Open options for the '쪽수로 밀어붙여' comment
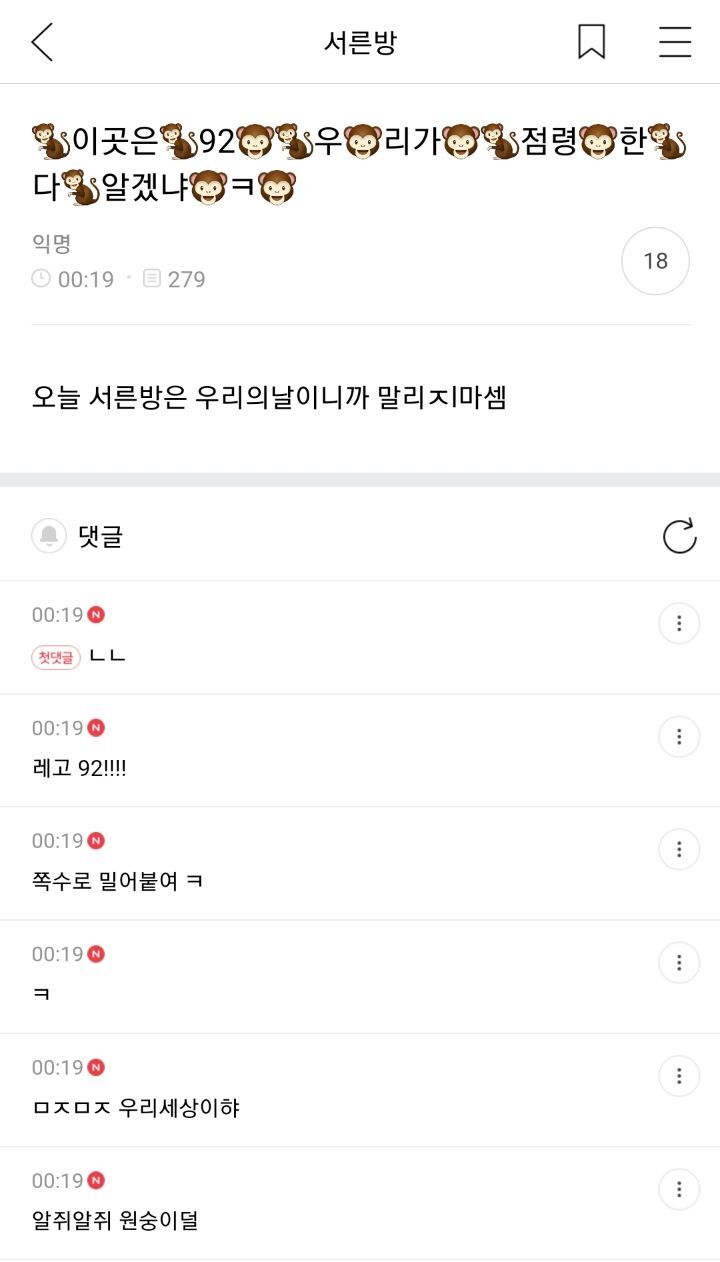The height and width of the screenshot is (1262, 720). (679, 850)
